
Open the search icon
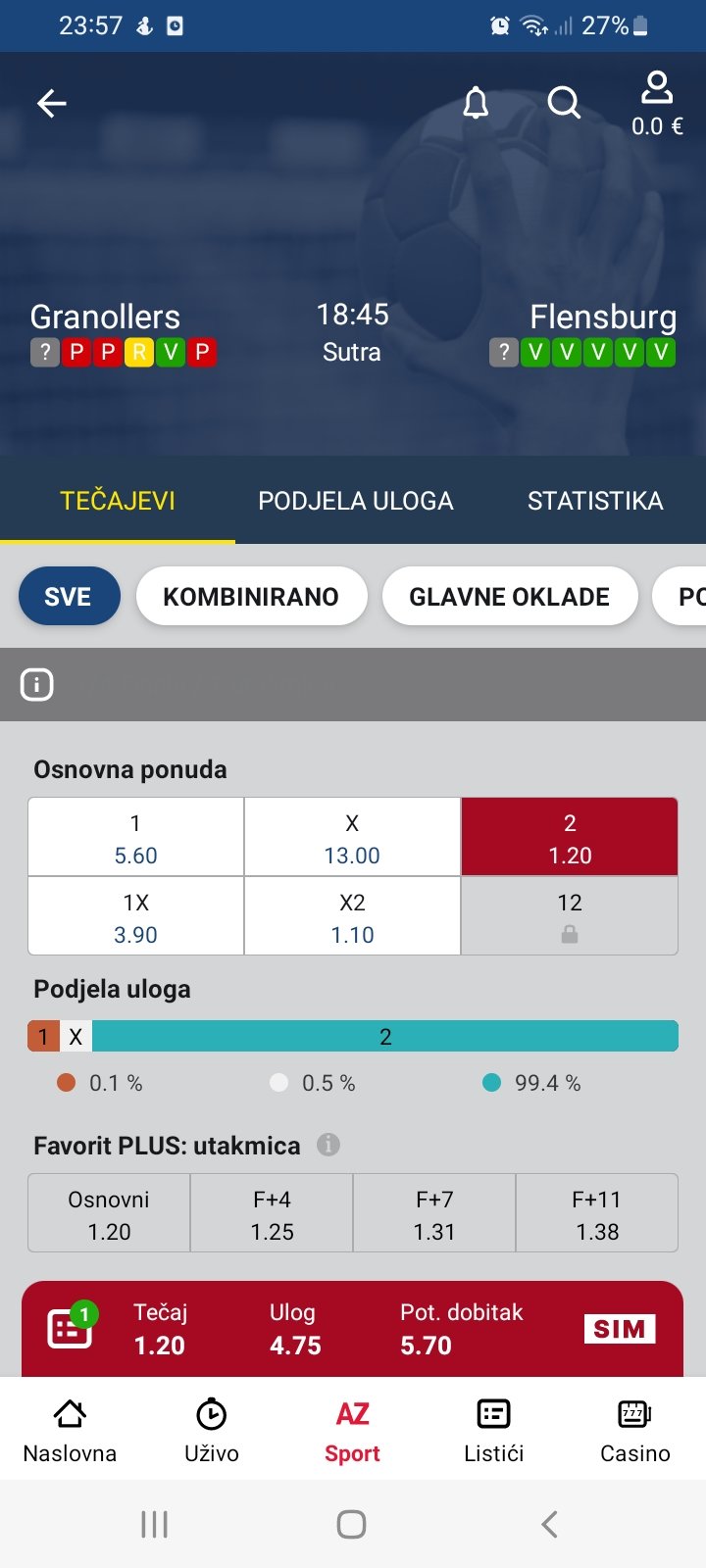564,103
